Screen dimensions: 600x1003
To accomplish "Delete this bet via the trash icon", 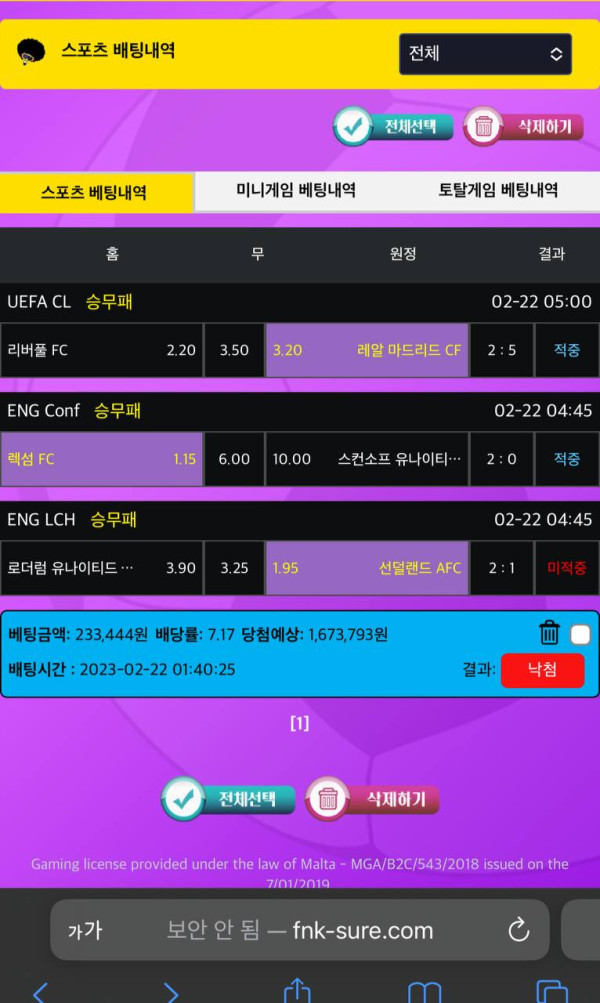I will click(x=549, y=633).
